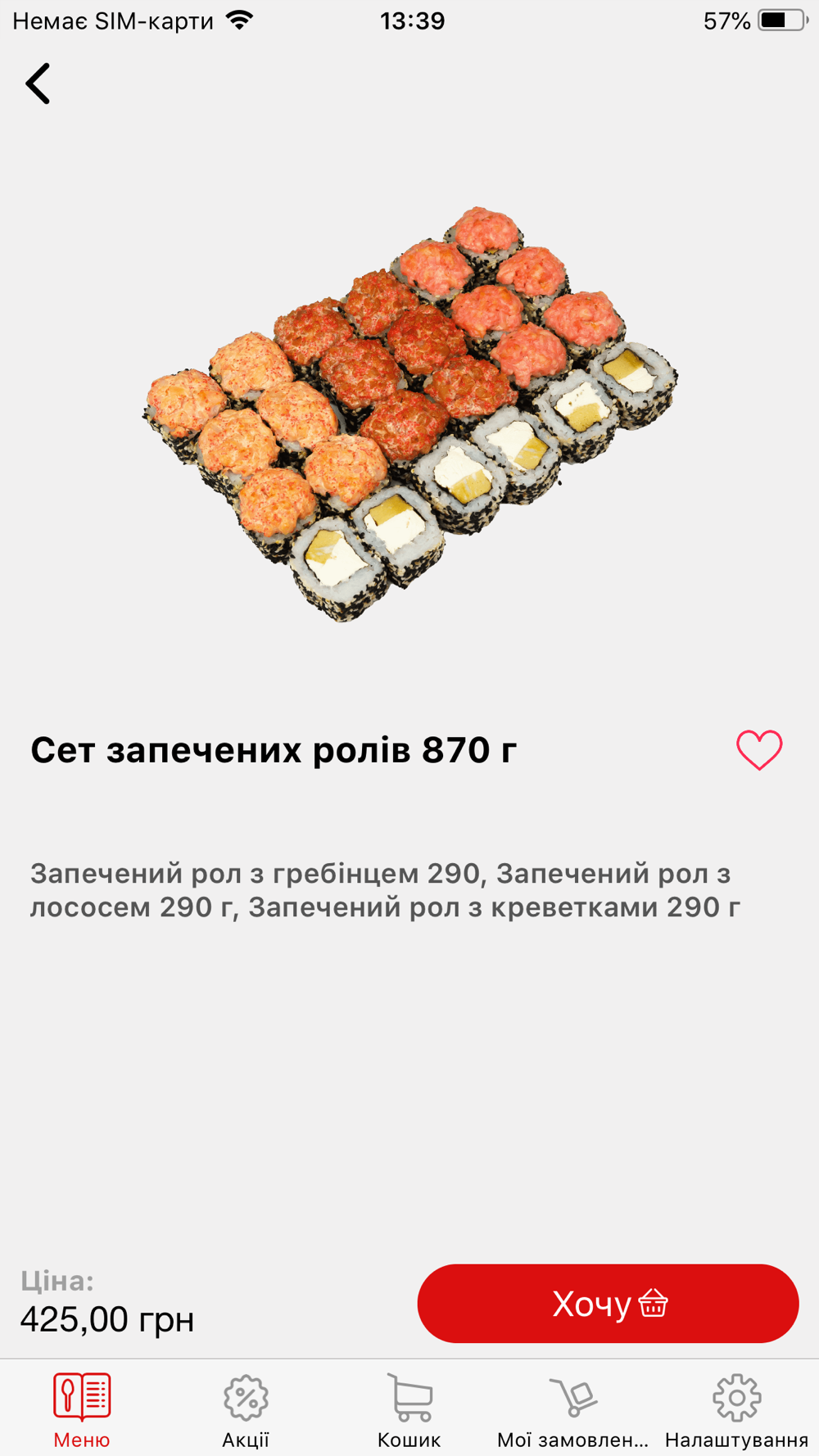
Task: Select the Налаштування tab
Action: (x=736, y=1409)
